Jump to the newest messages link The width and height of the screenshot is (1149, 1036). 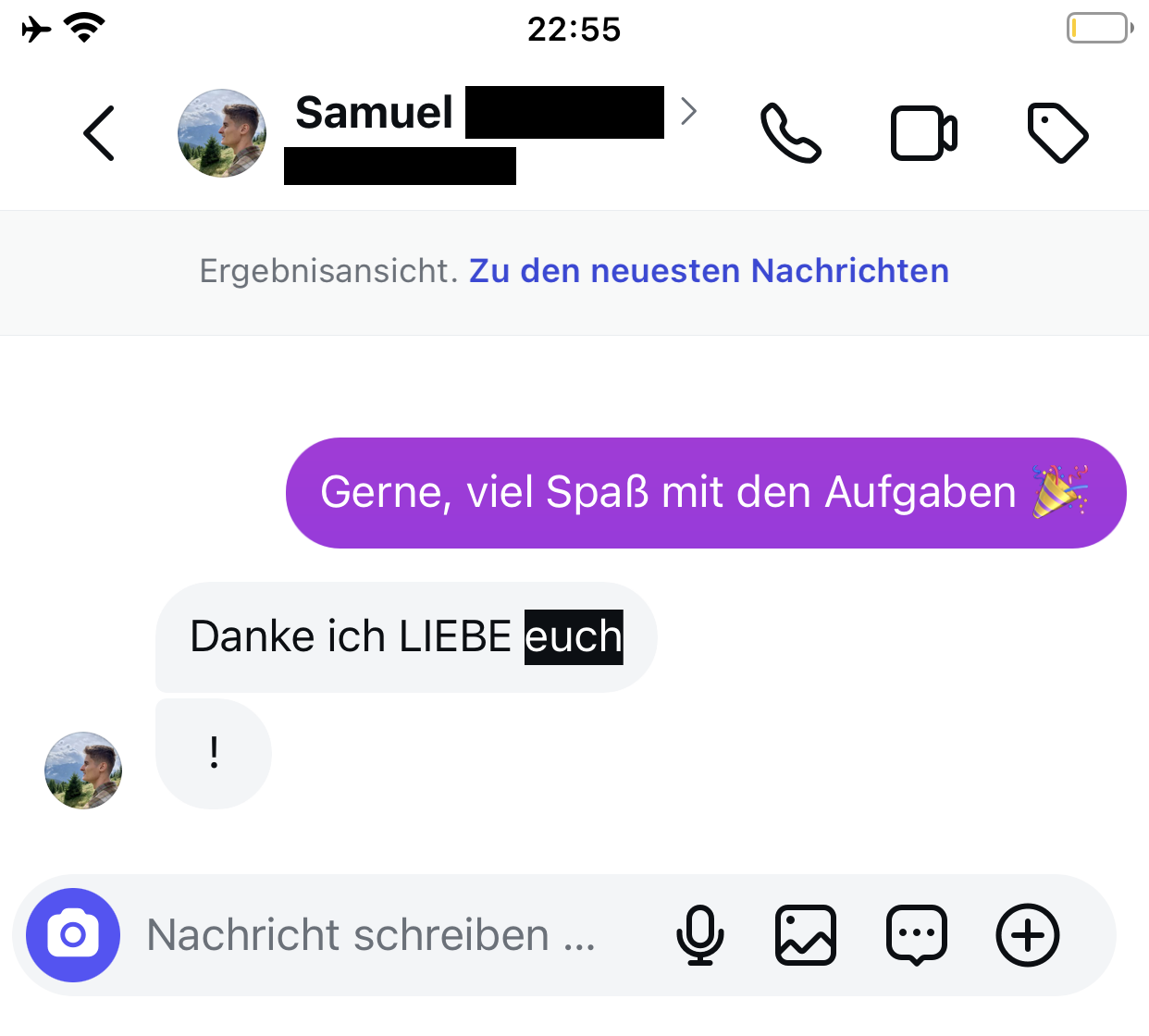(709, 271)
